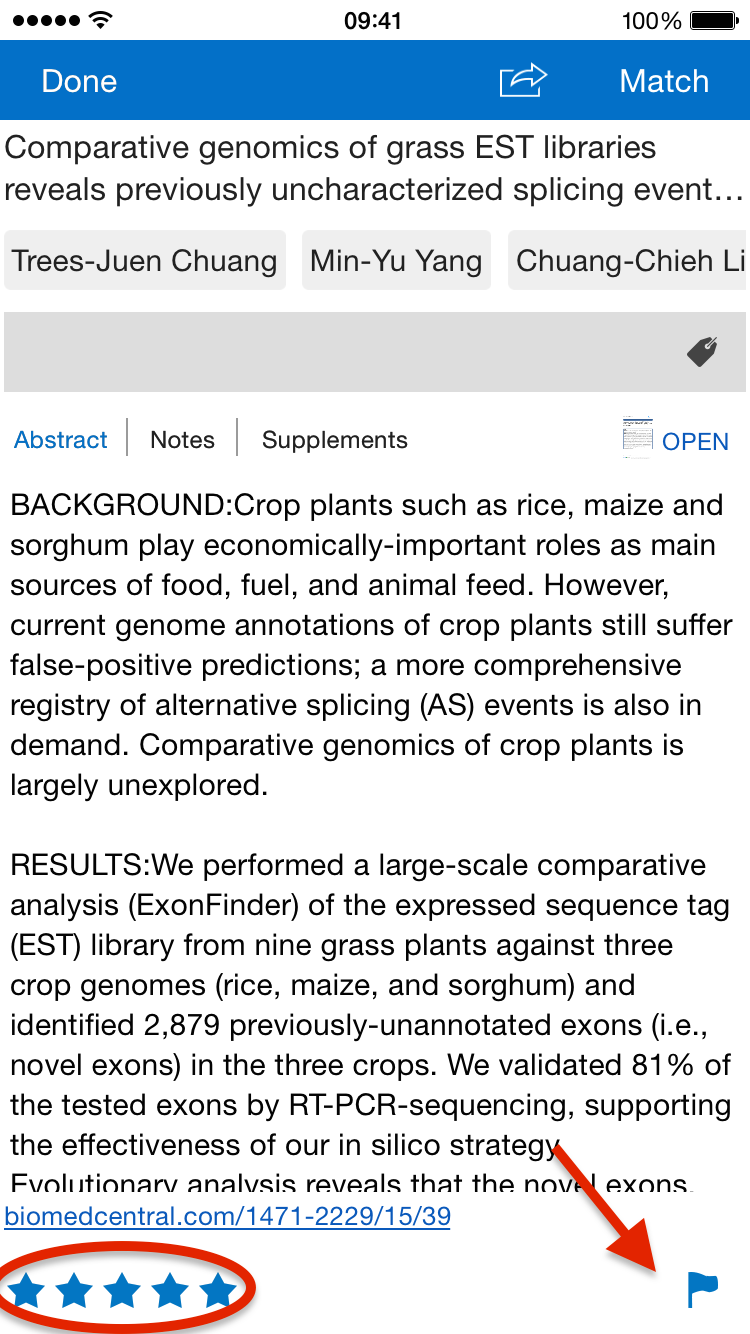Tap the Match button
This screenshot has height=1334, width=750.
click(x=664, y=81)
